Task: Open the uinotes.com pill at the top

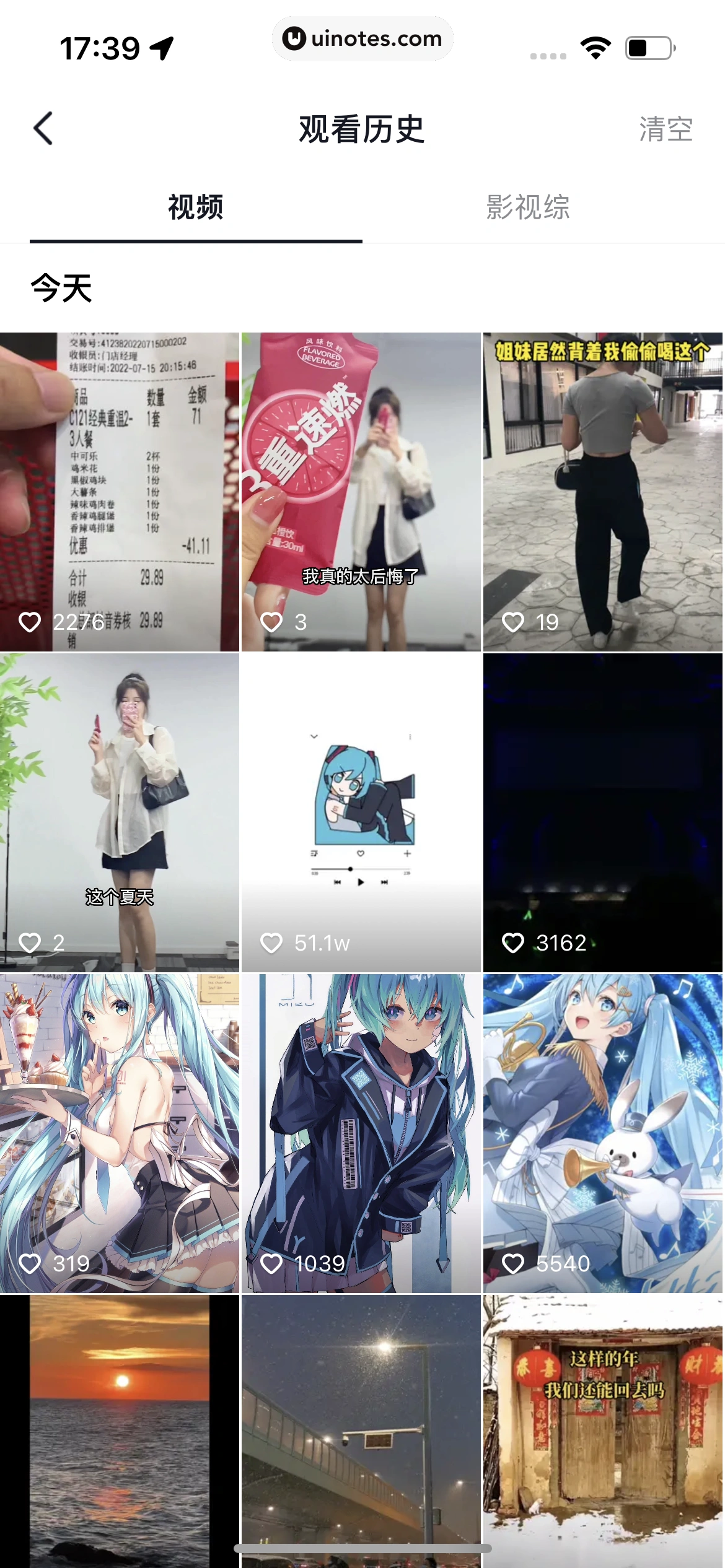Action: [362, 38]
